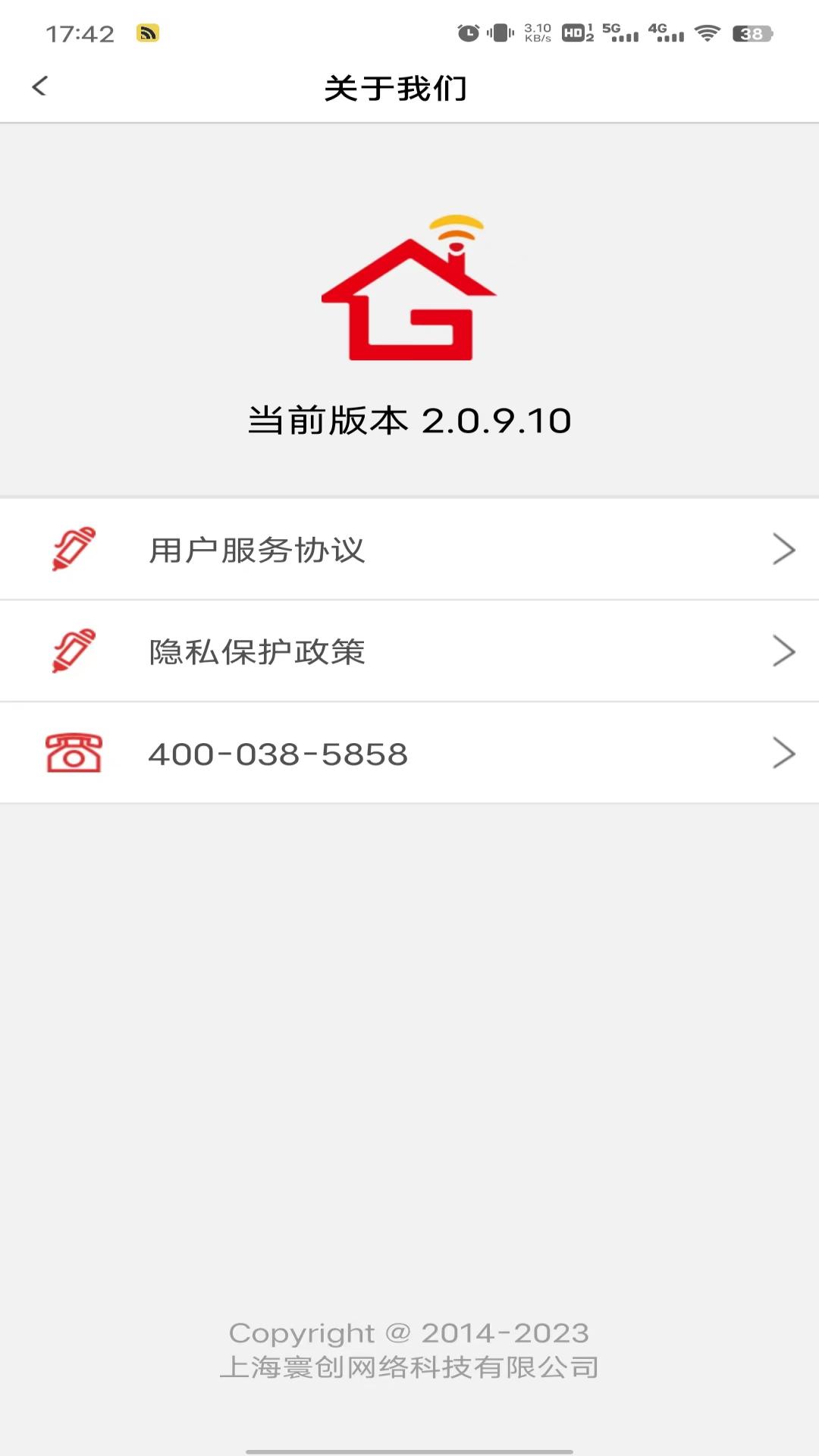Expand 隐私保护政策 via its chevron

783,652
